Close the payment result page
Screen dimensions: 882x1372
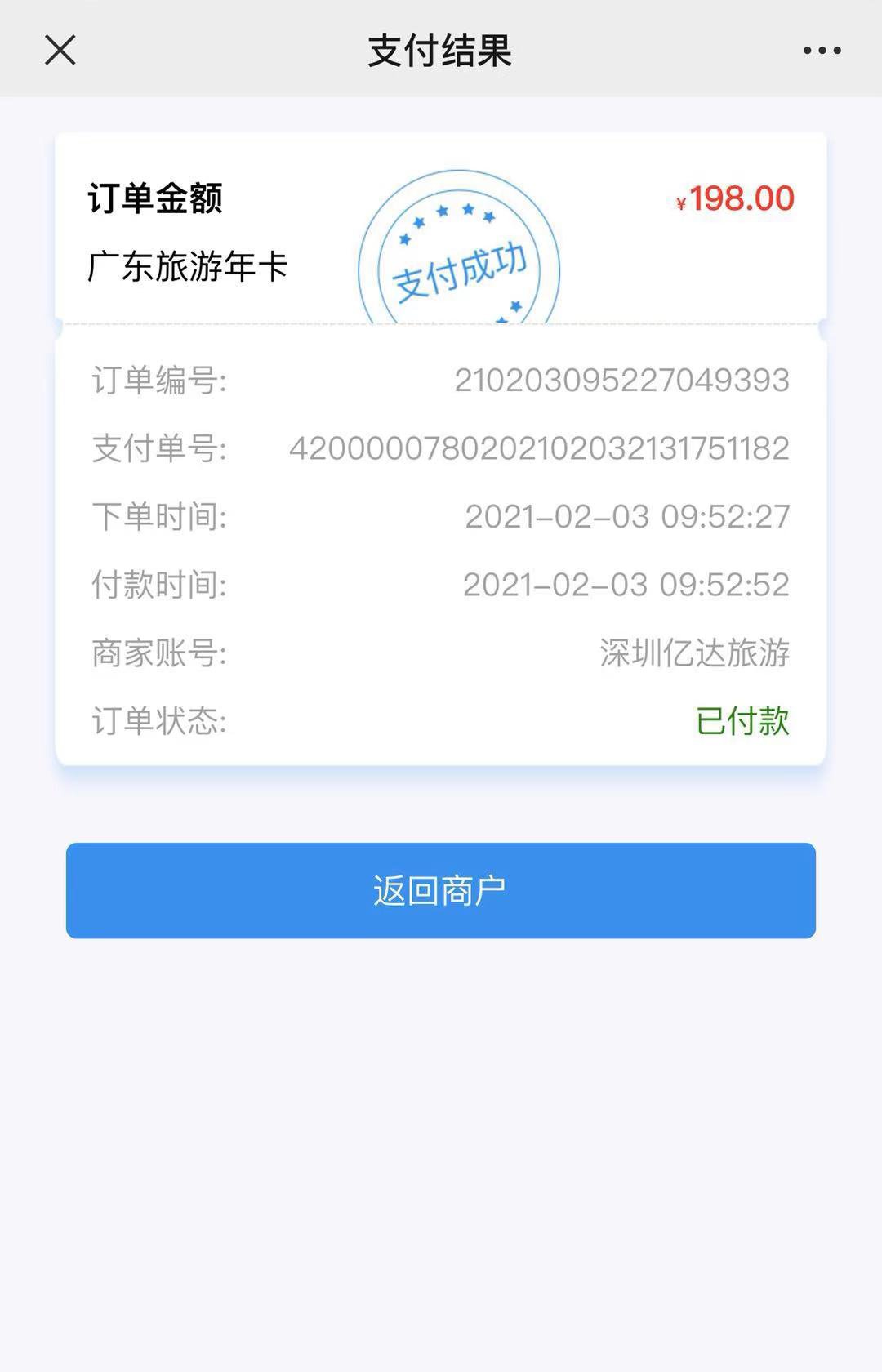[x=60, y=50]
